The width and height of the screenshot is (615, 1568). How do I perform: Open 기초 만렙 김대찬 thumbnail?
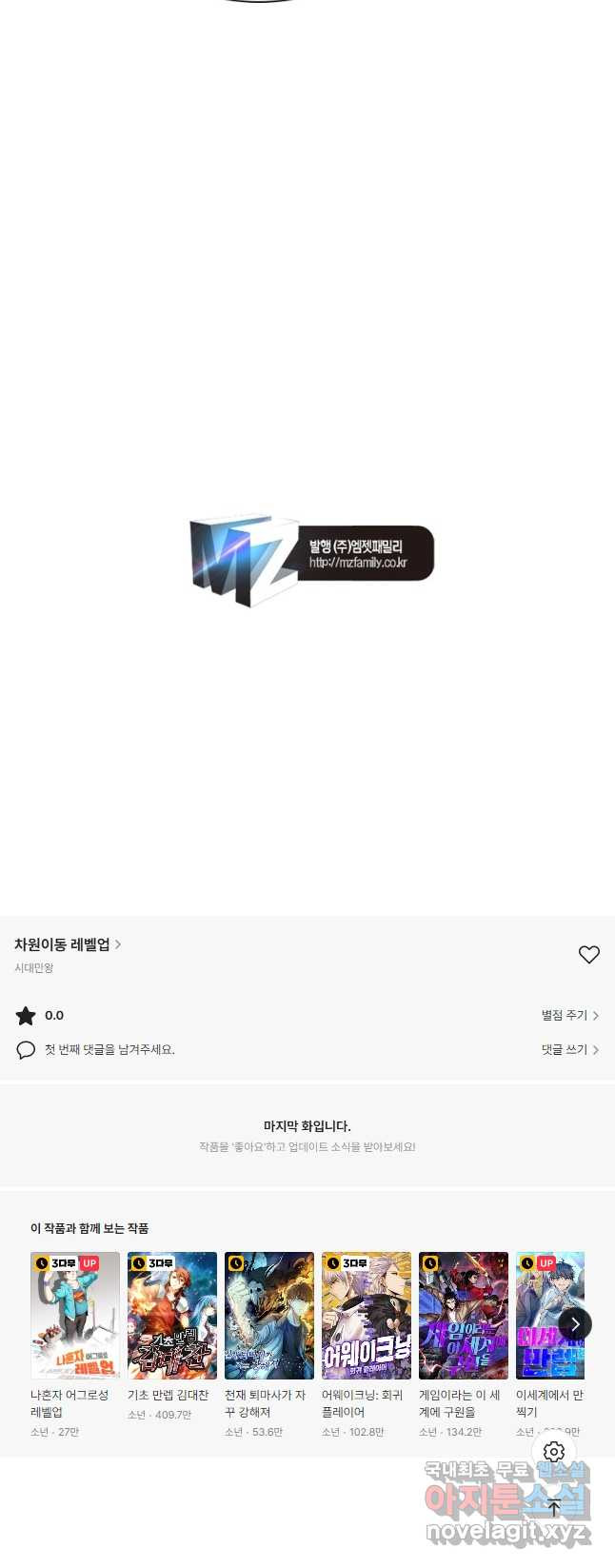point(172,1315)
